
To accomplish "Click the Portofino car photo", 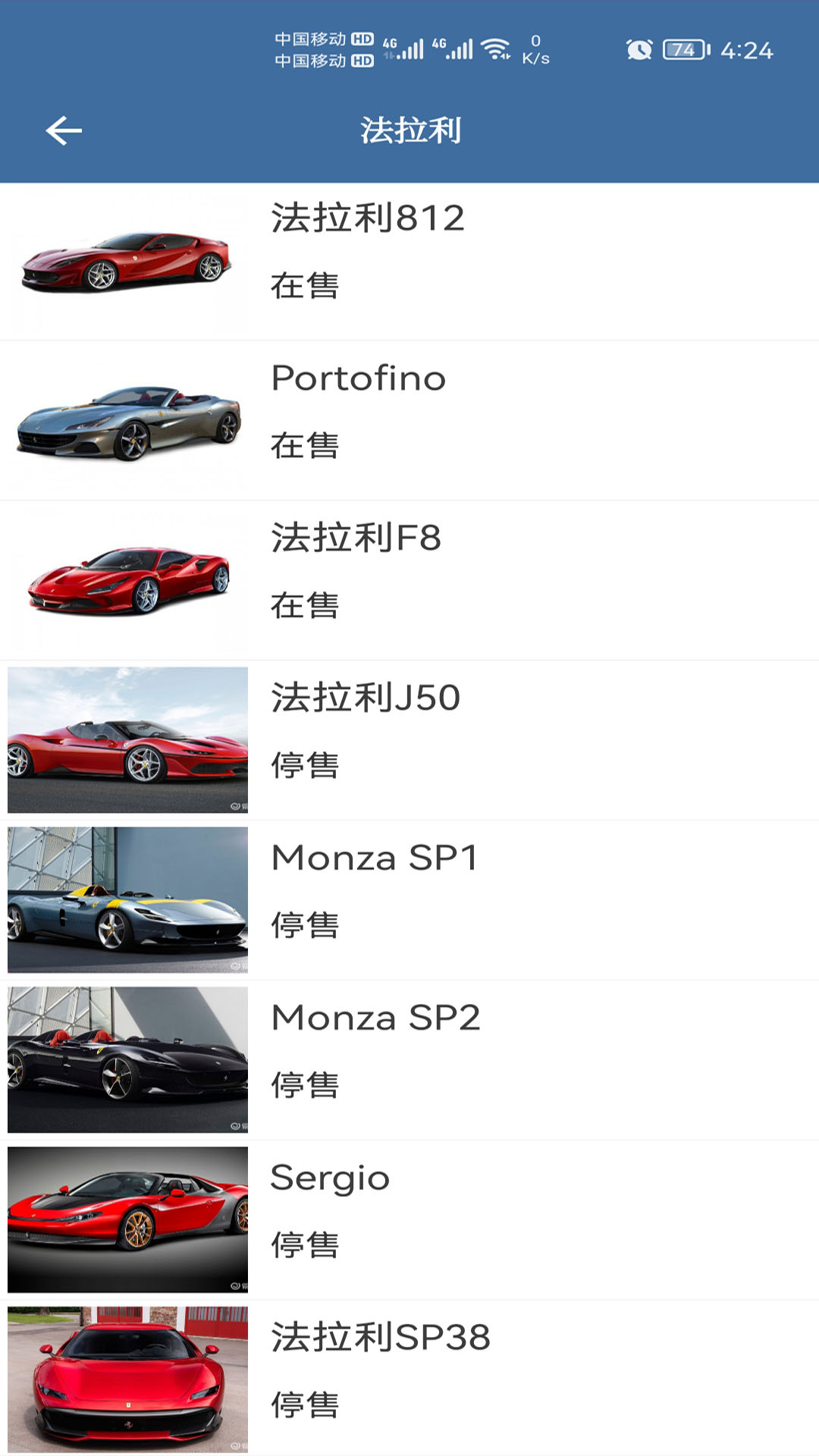I will coord(126,419).
